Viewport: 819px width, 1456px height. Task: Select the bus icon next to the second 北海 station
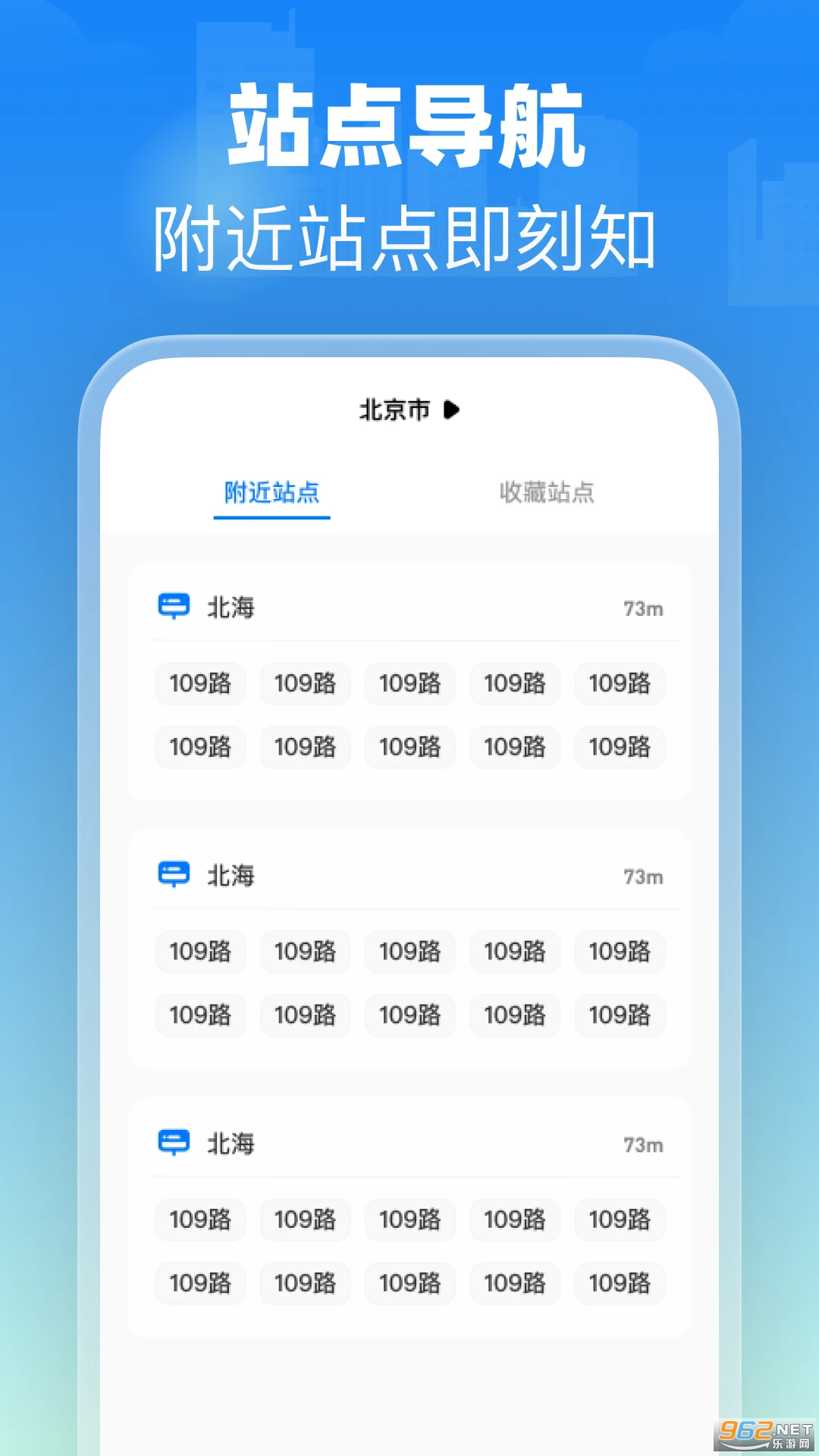point(173,874)
